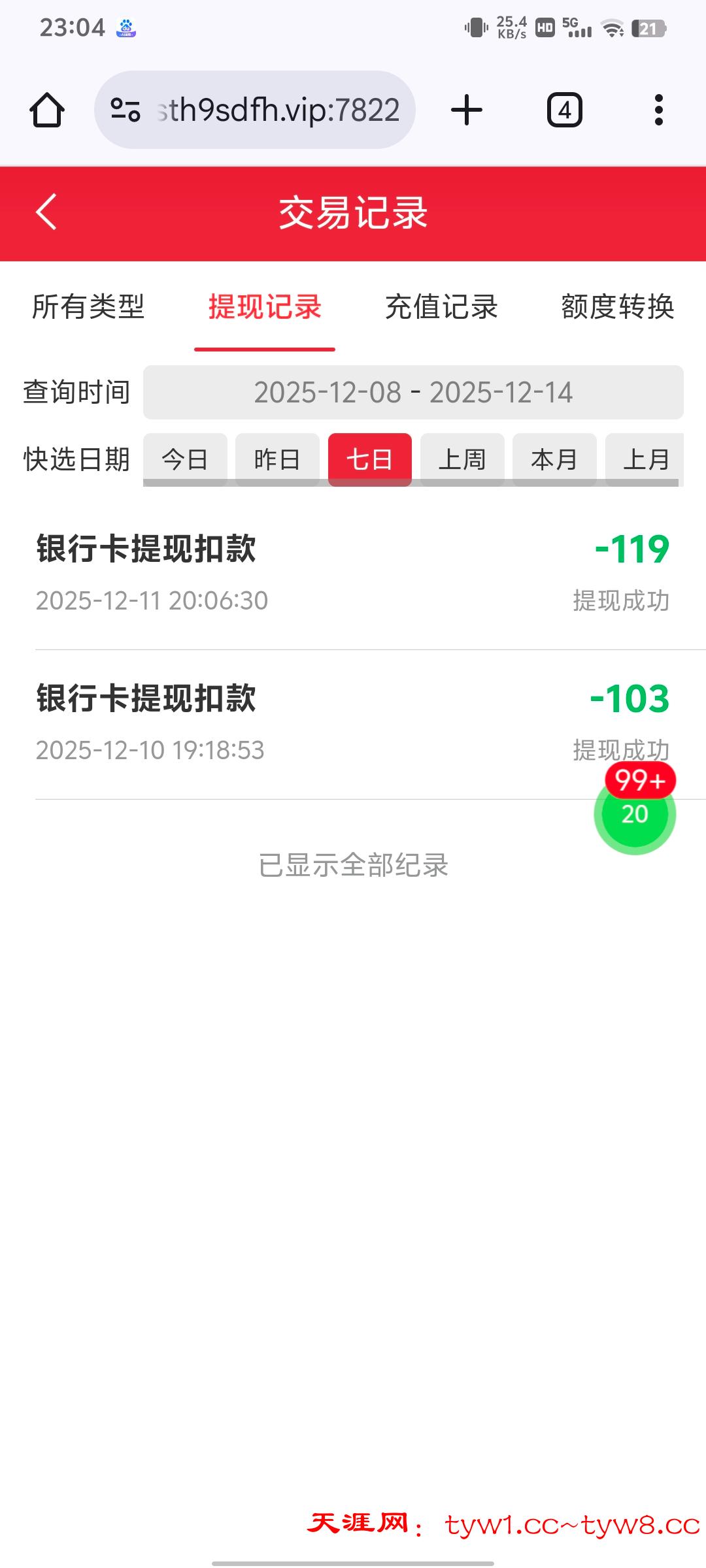The image size is (706, 1568).
Task: Switch to the 所有类型 tab
Action: tap(88, 307)
